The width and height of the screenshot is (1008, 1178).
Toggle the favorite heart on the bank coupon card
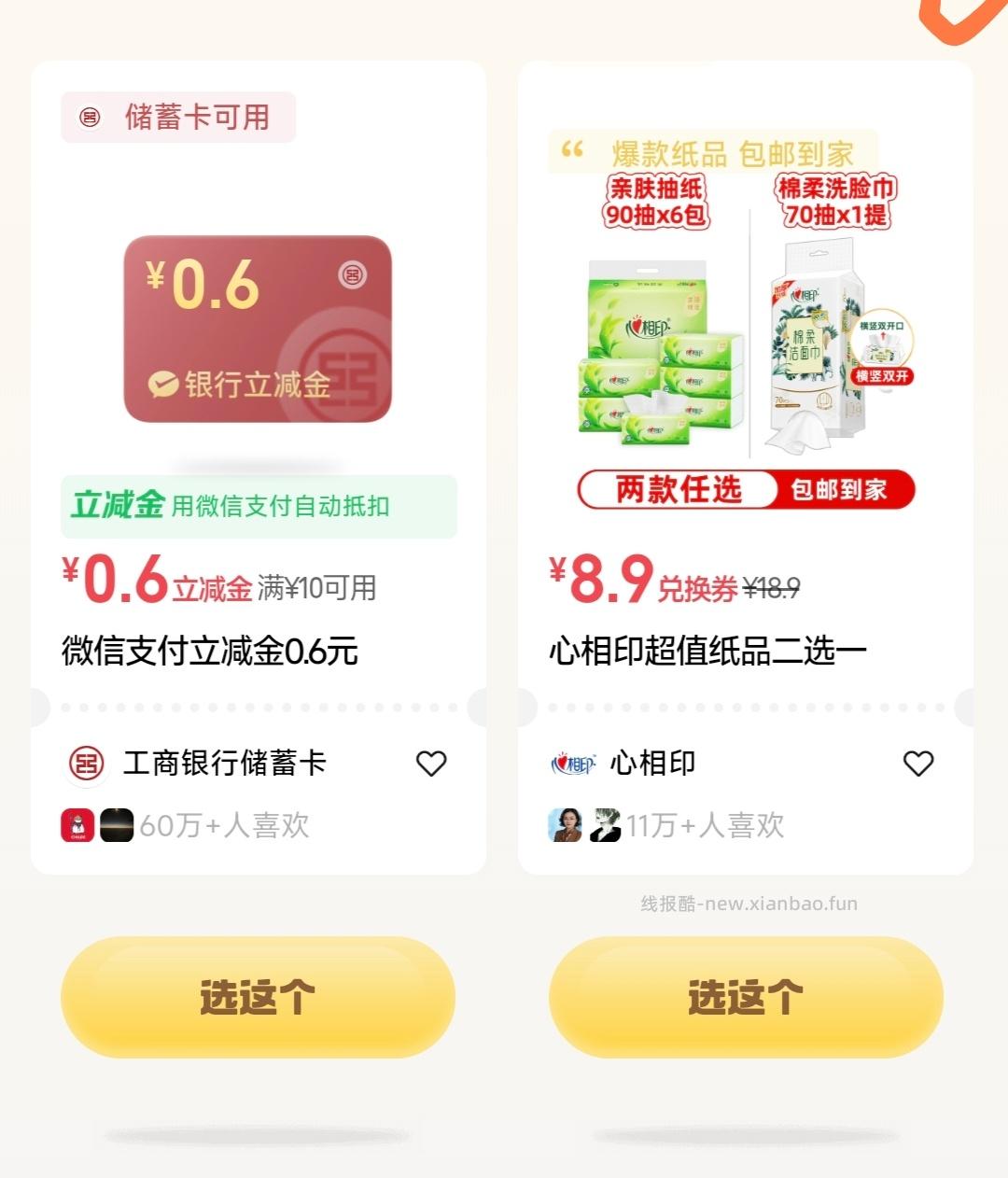tap(431, 764)
